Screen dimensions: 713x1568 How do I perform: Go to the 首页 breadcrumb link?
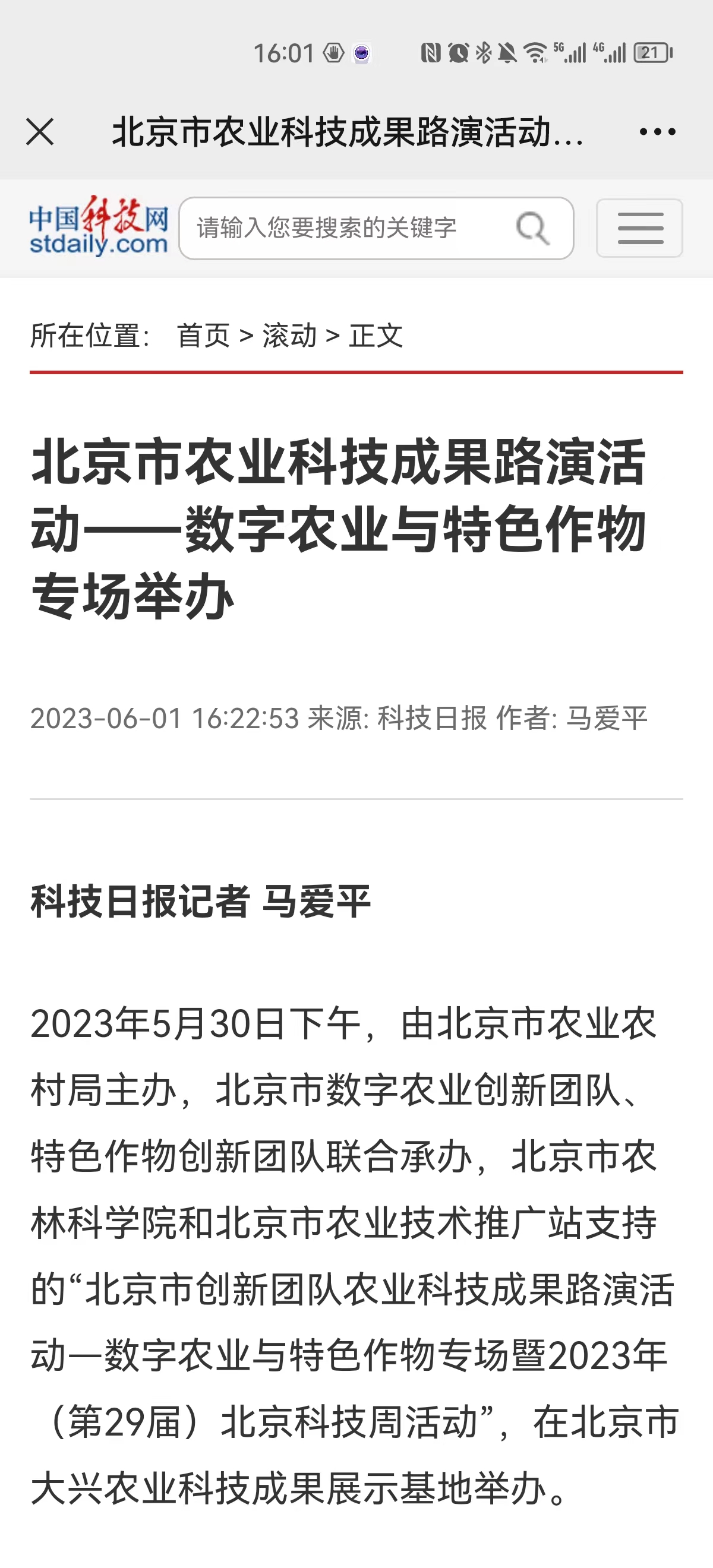203,336
